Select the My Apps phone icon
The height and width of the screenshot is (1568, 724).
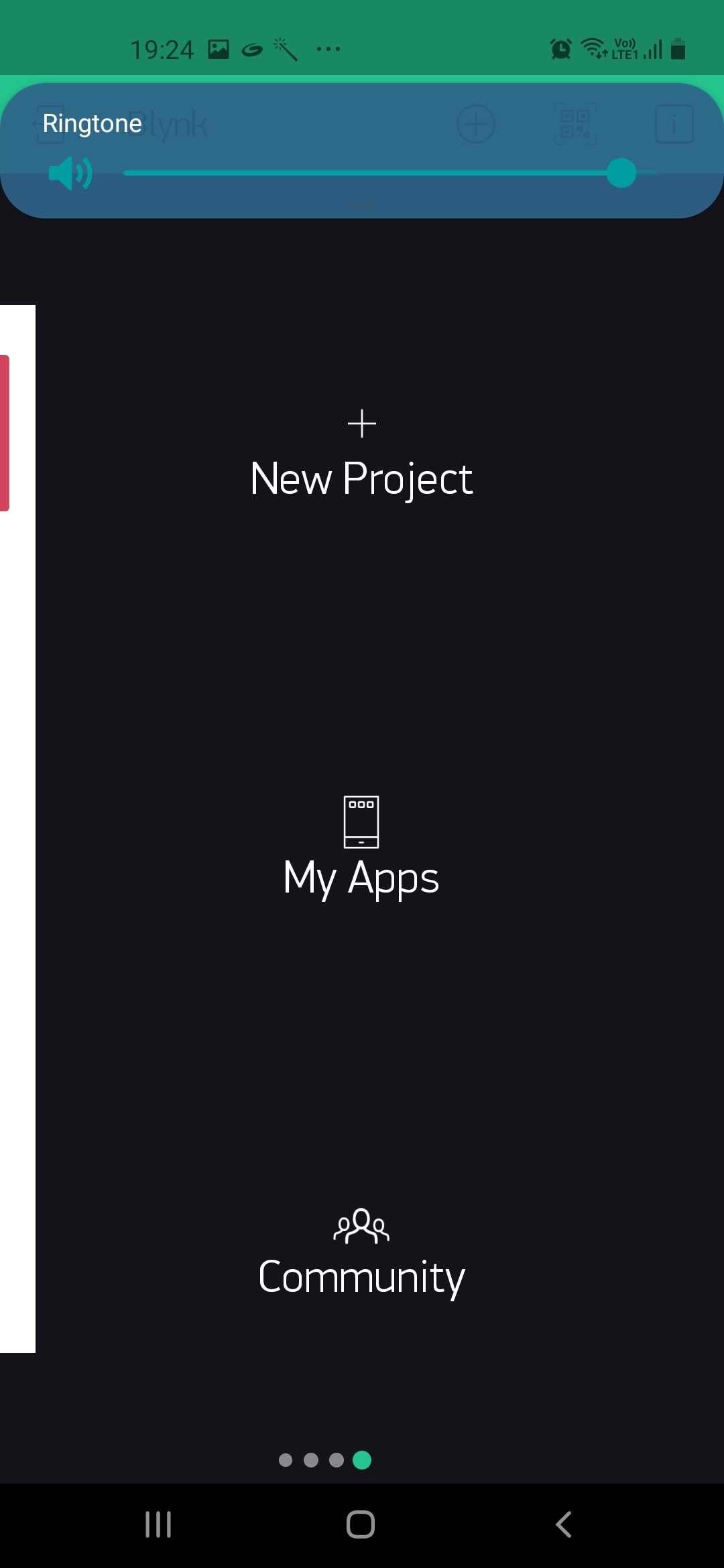pos(361,823)
